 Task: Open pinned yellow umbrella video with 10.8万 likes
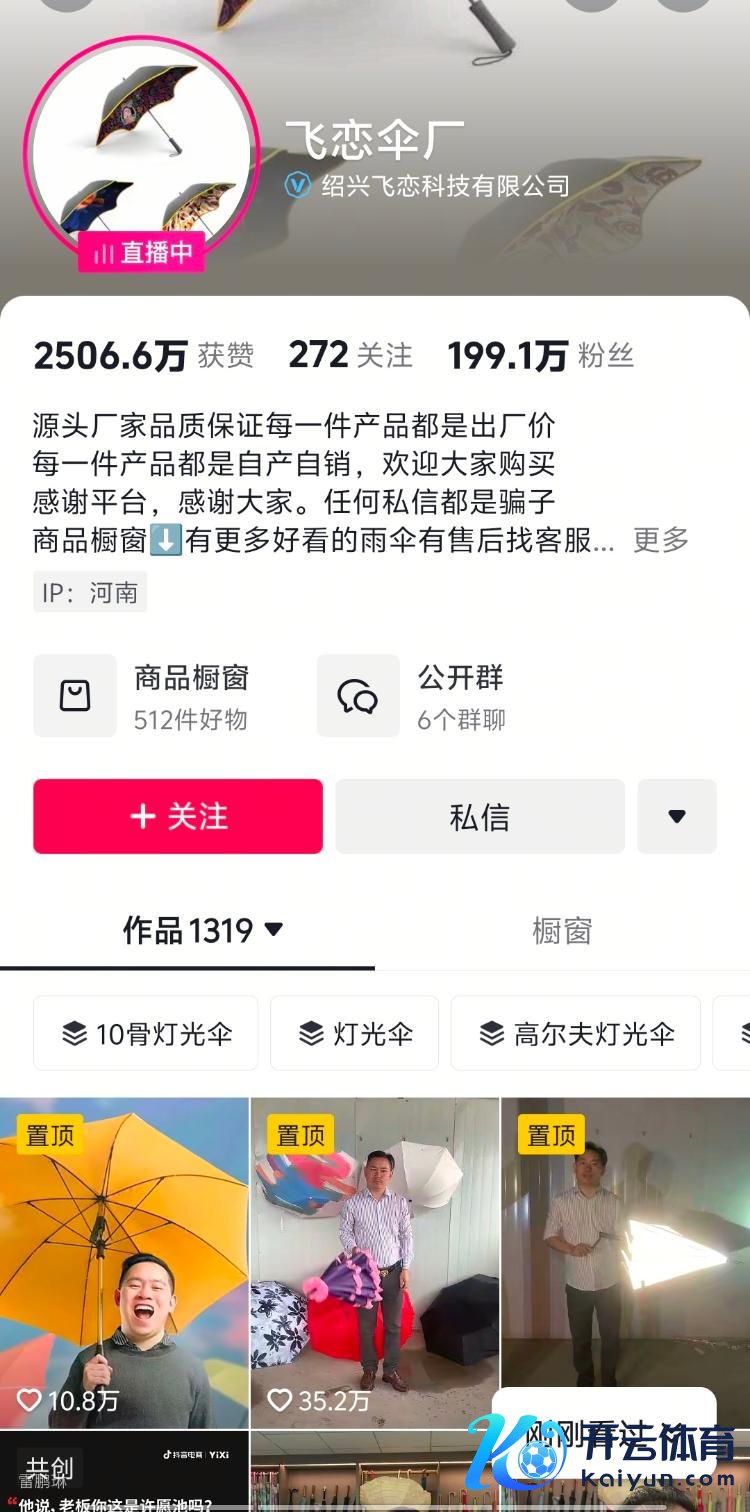(124, 1260)
